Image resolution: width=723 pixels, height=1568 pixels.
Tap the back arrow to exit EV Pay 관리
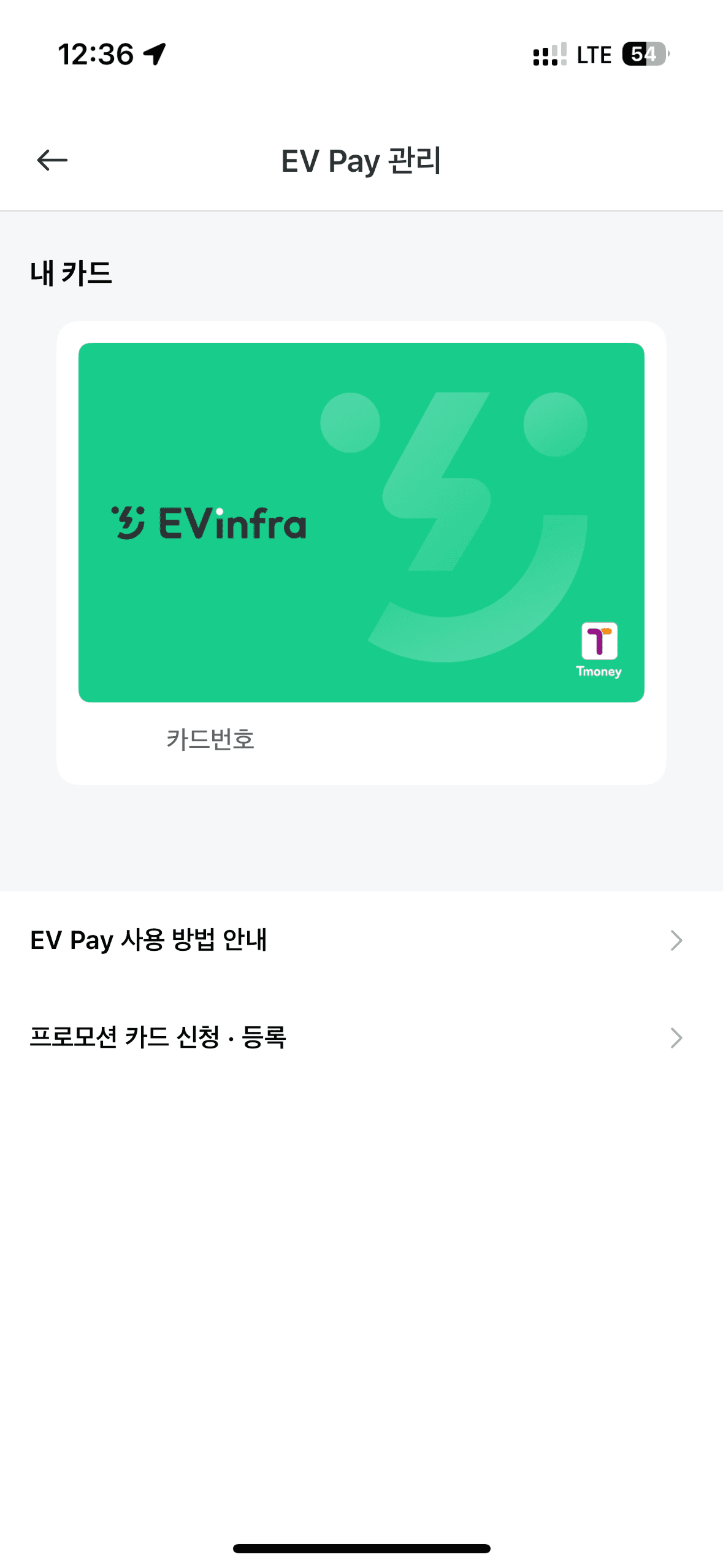pyautogui.click(x=51, y=160)
